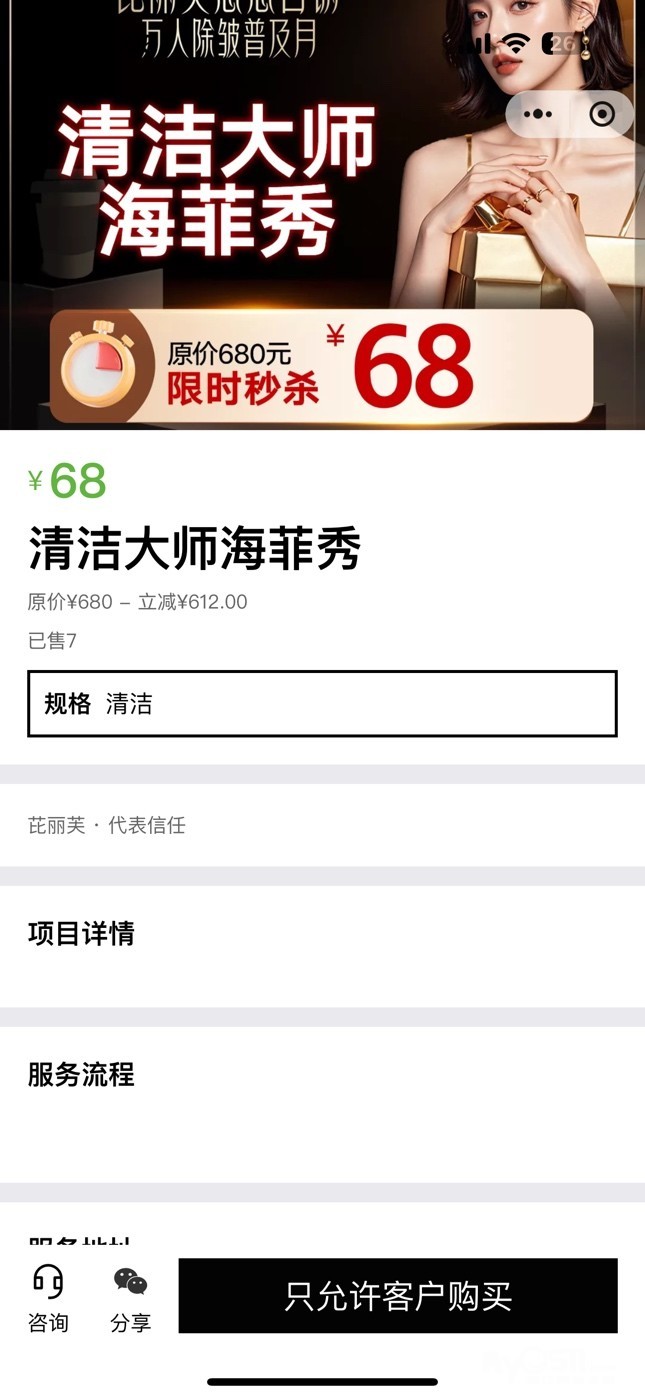Viewport: 645px width, 1398px height.
Task: Open the 清洁大师海菲秀 product banner image
Action: [x=322, y=215]
